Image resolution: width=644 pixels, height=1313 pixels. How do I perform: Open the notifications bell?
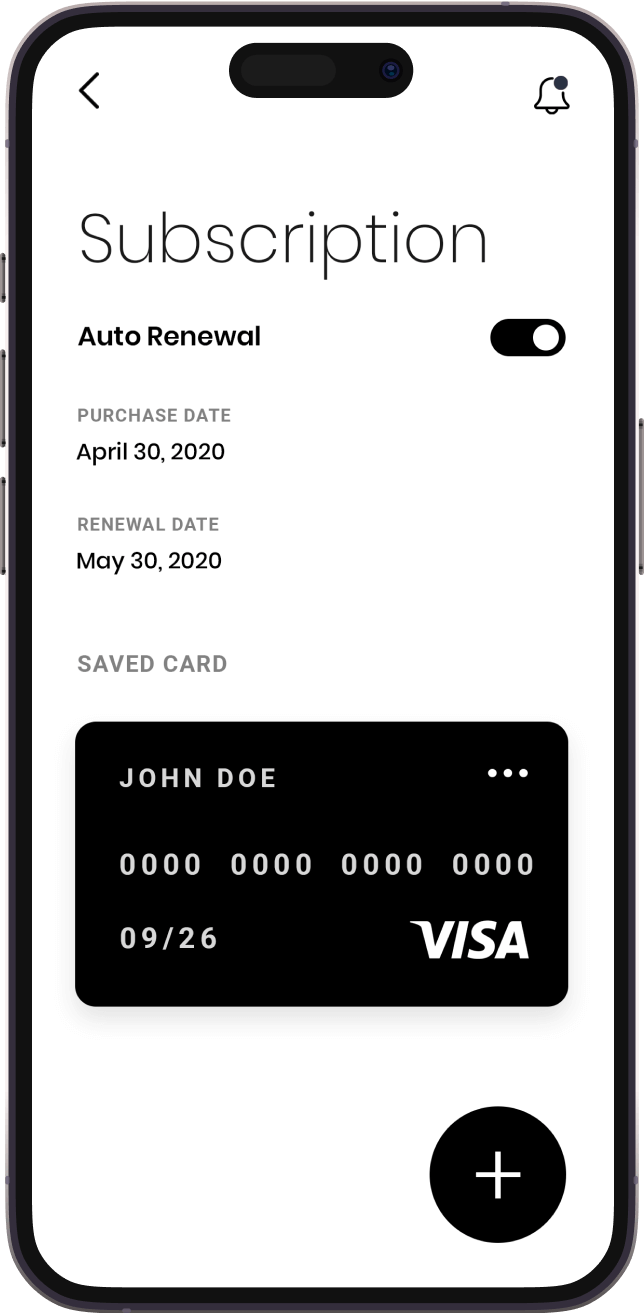pos(551,95)
